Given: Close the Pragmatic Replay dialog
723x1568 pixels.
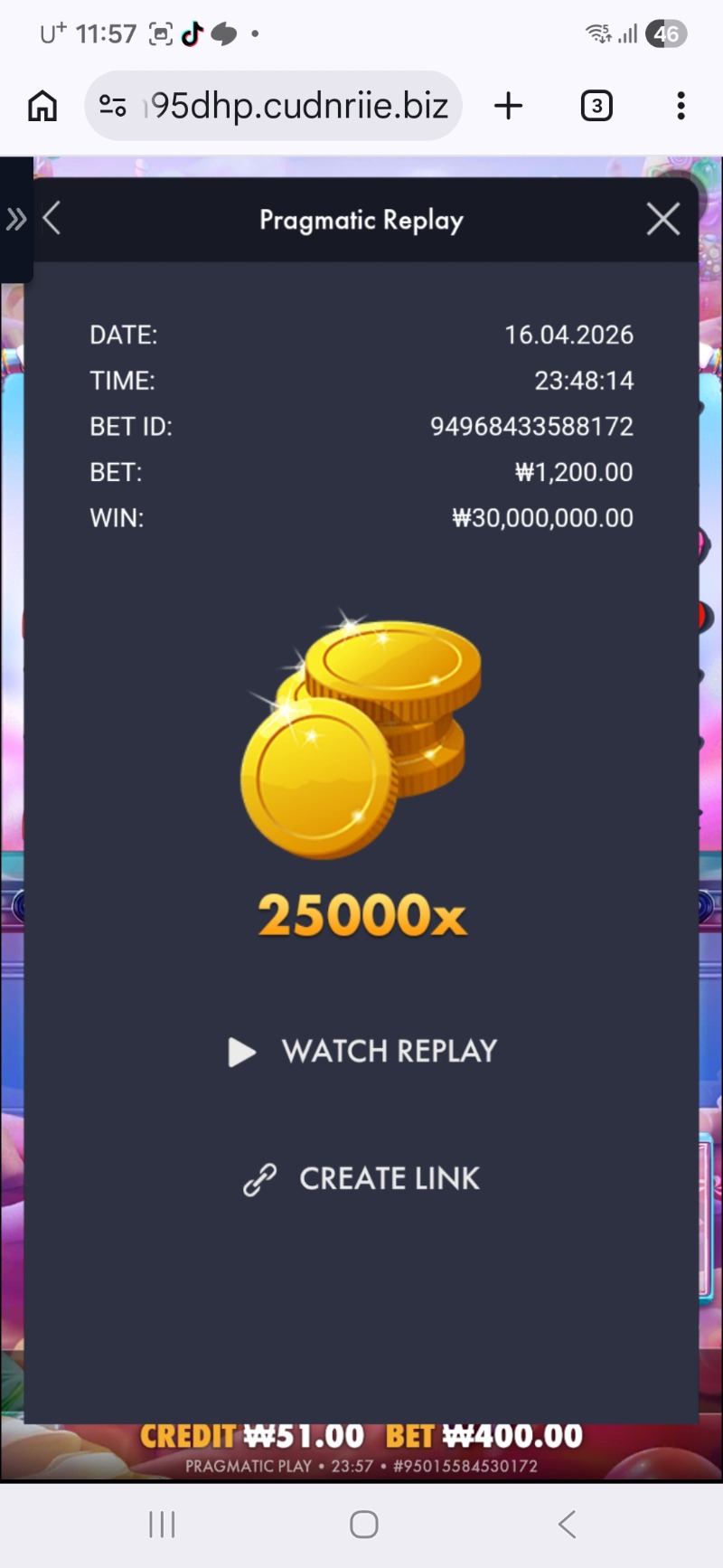Looking at the screenshot, I should [662, 219].
